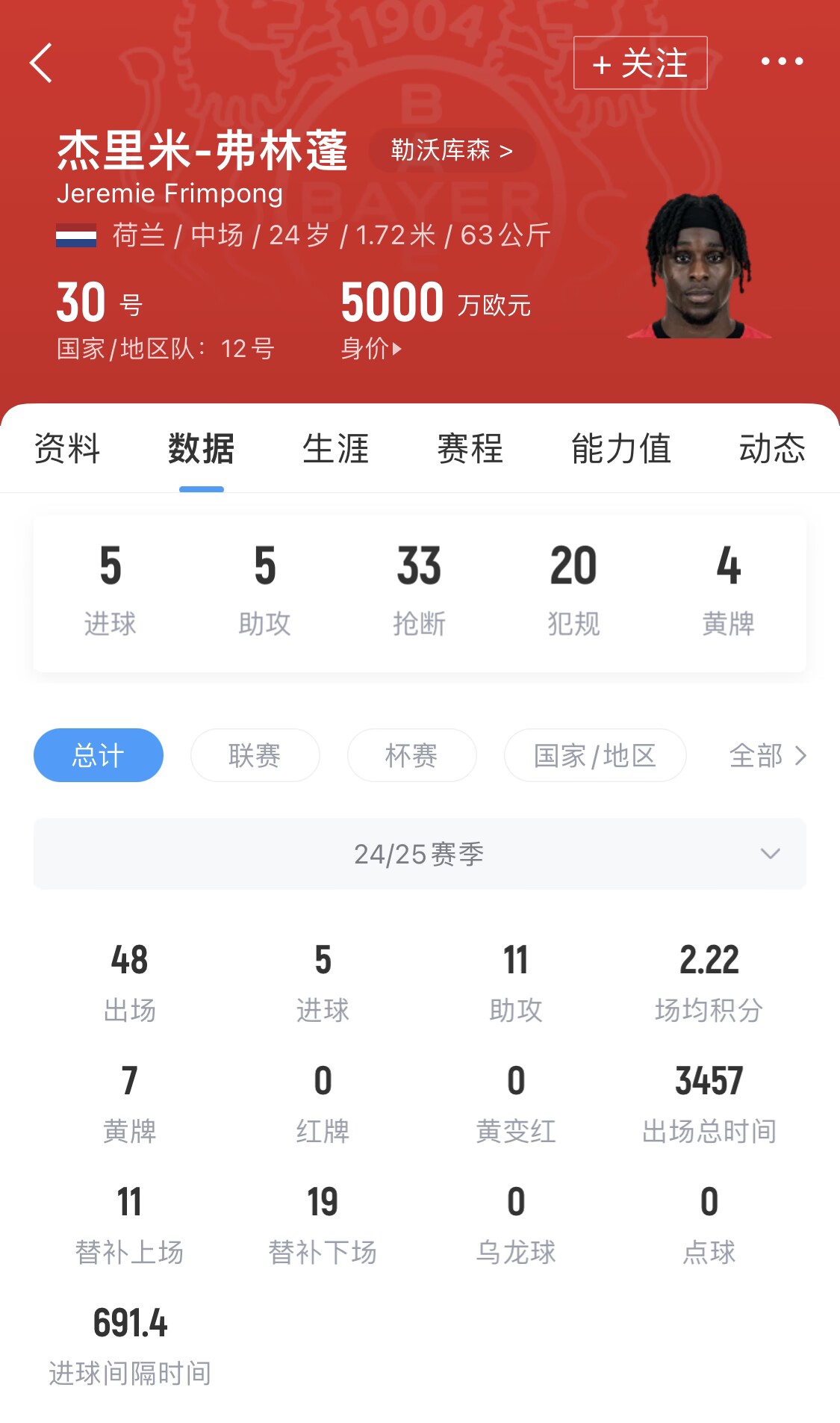Switch to the 赛程 tab

470,449
